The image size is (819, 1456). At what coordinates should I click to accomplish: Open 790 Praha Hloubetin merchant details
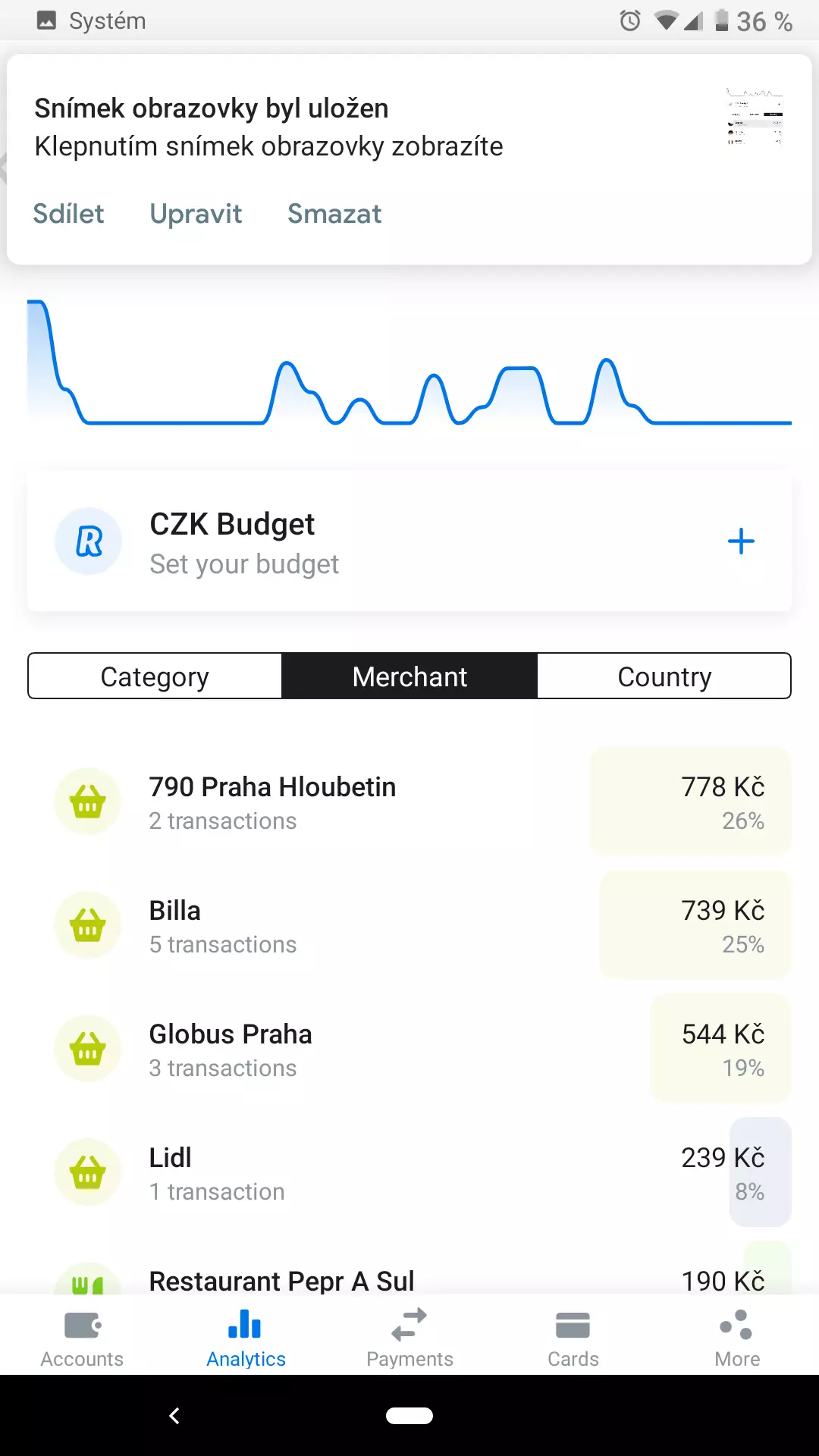(x=409, y=802)
